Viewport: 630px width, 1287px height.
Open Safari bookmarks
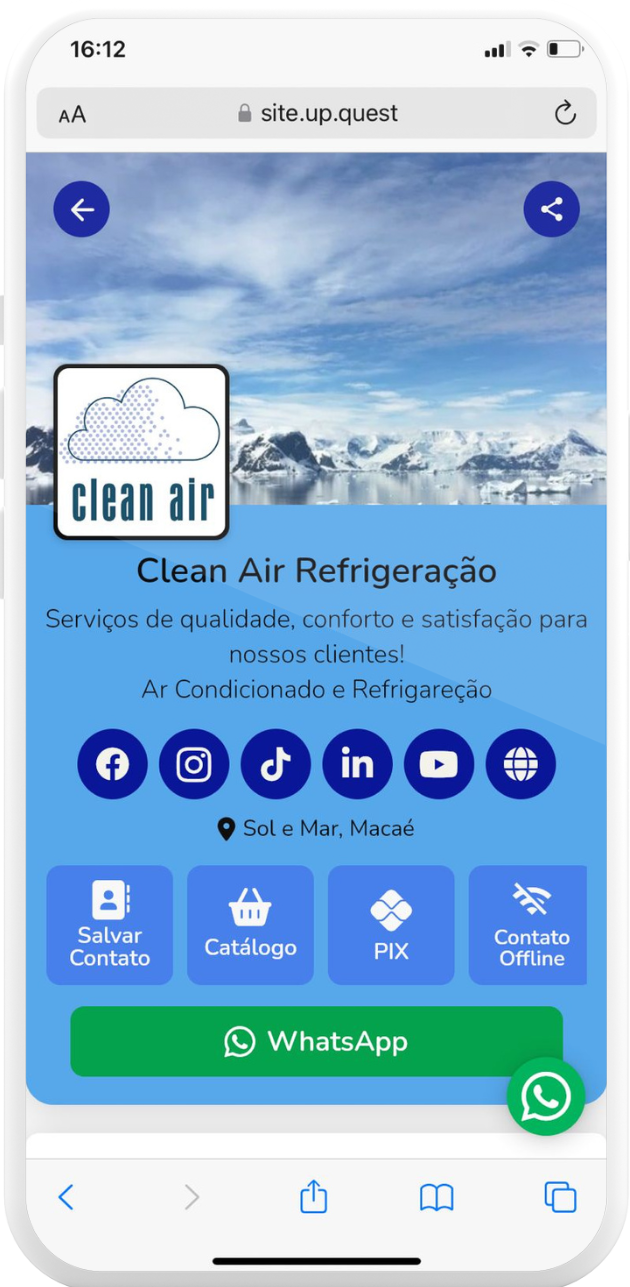point(437,1196)
